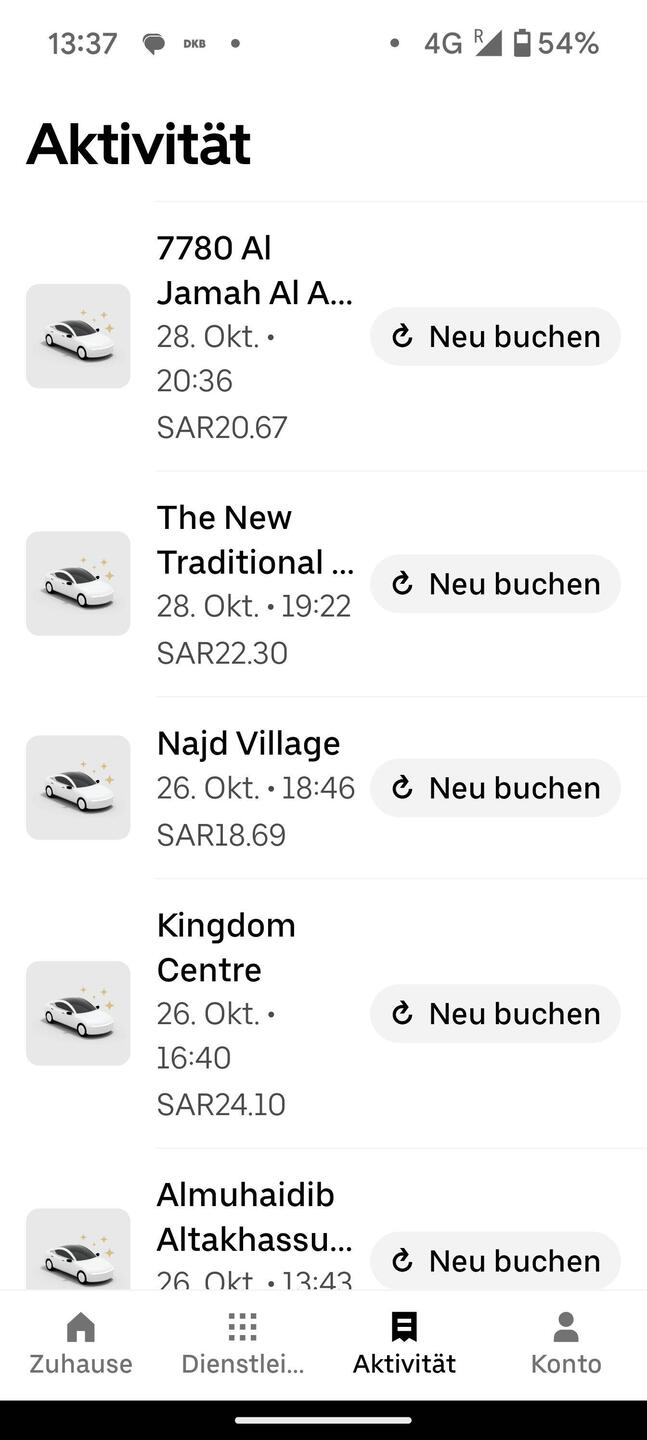647x1440 pixels.
Task: Rebook the Najd Village ride
Action: tap(495, 788)
